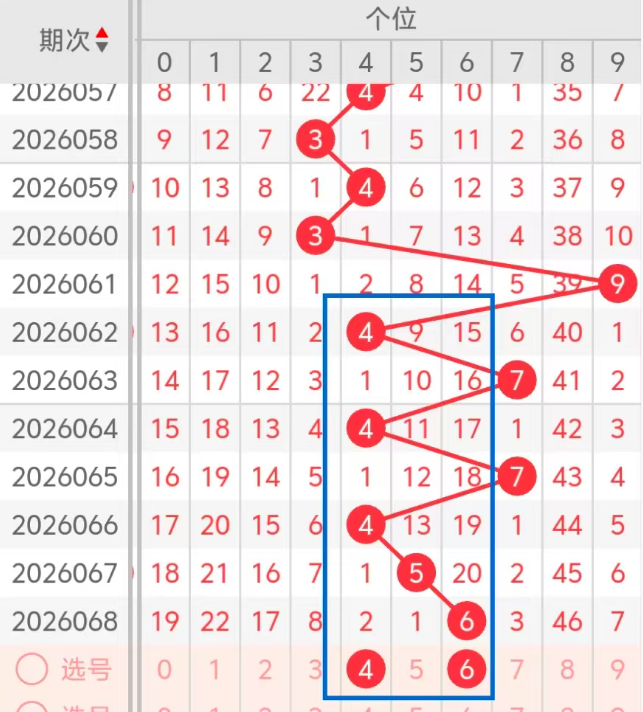The height and width of the screenshot is (712, 643).
Task: Choose number 0 in the full 选号 row
Action: point(165,669)
